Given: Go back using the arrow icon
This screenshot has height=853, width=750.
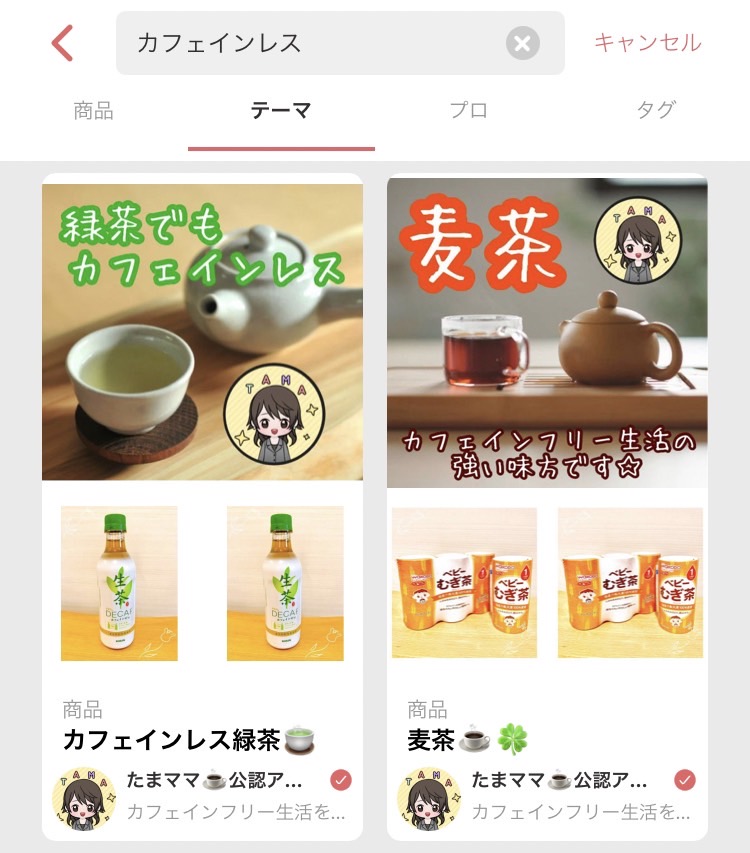Looking at the screenshot, I should tap(62, 44).
